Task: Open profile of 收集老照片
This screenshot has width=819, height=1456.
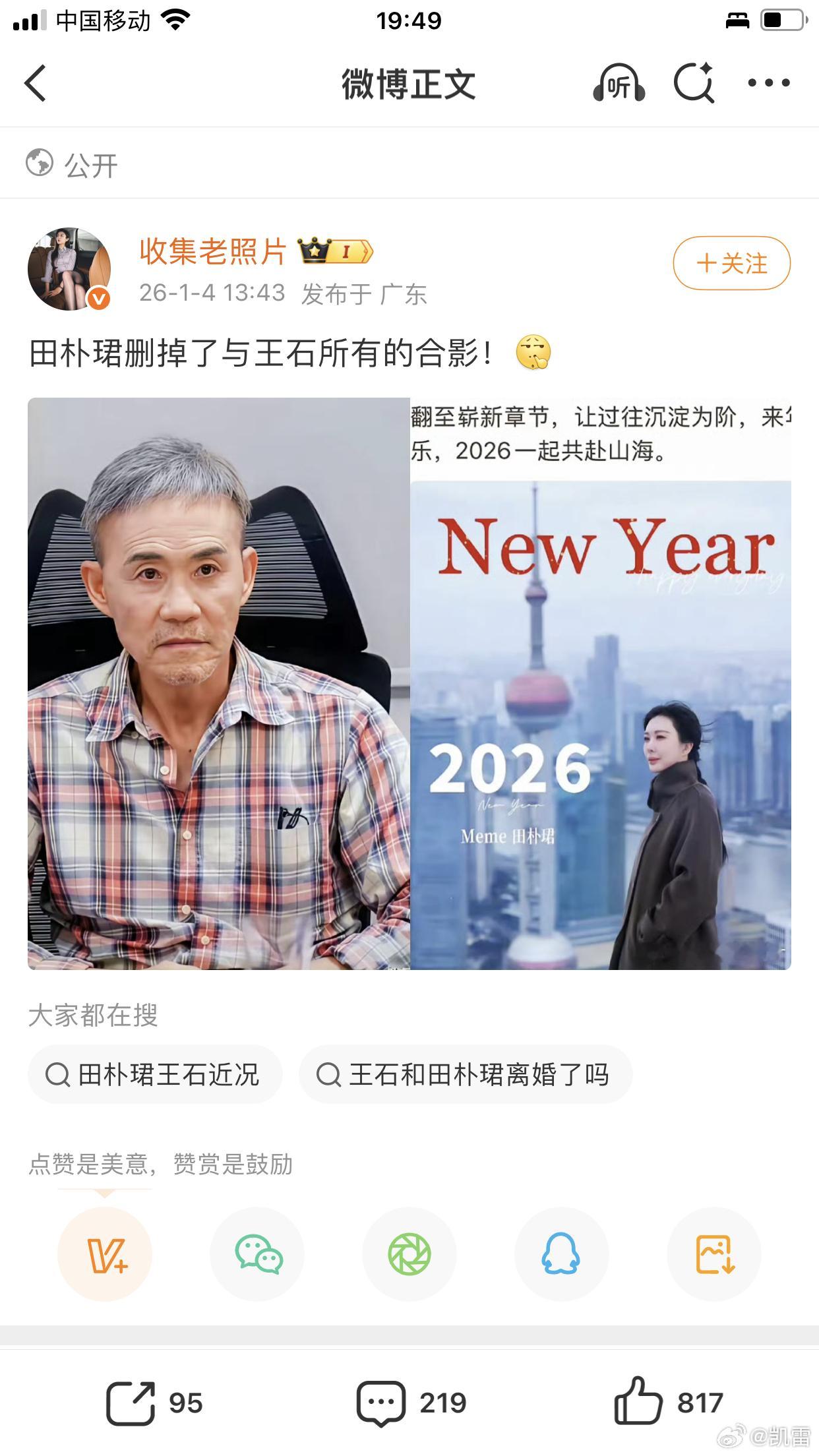Action: point(211,253)
